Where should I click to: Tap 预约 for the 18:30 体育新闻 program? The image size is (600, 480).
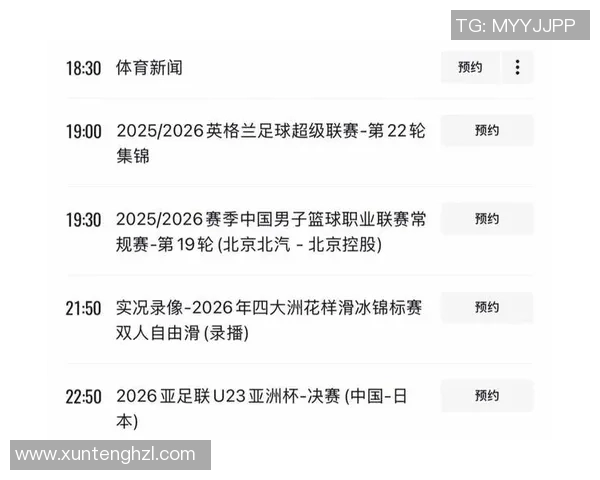tap(470, 68)
